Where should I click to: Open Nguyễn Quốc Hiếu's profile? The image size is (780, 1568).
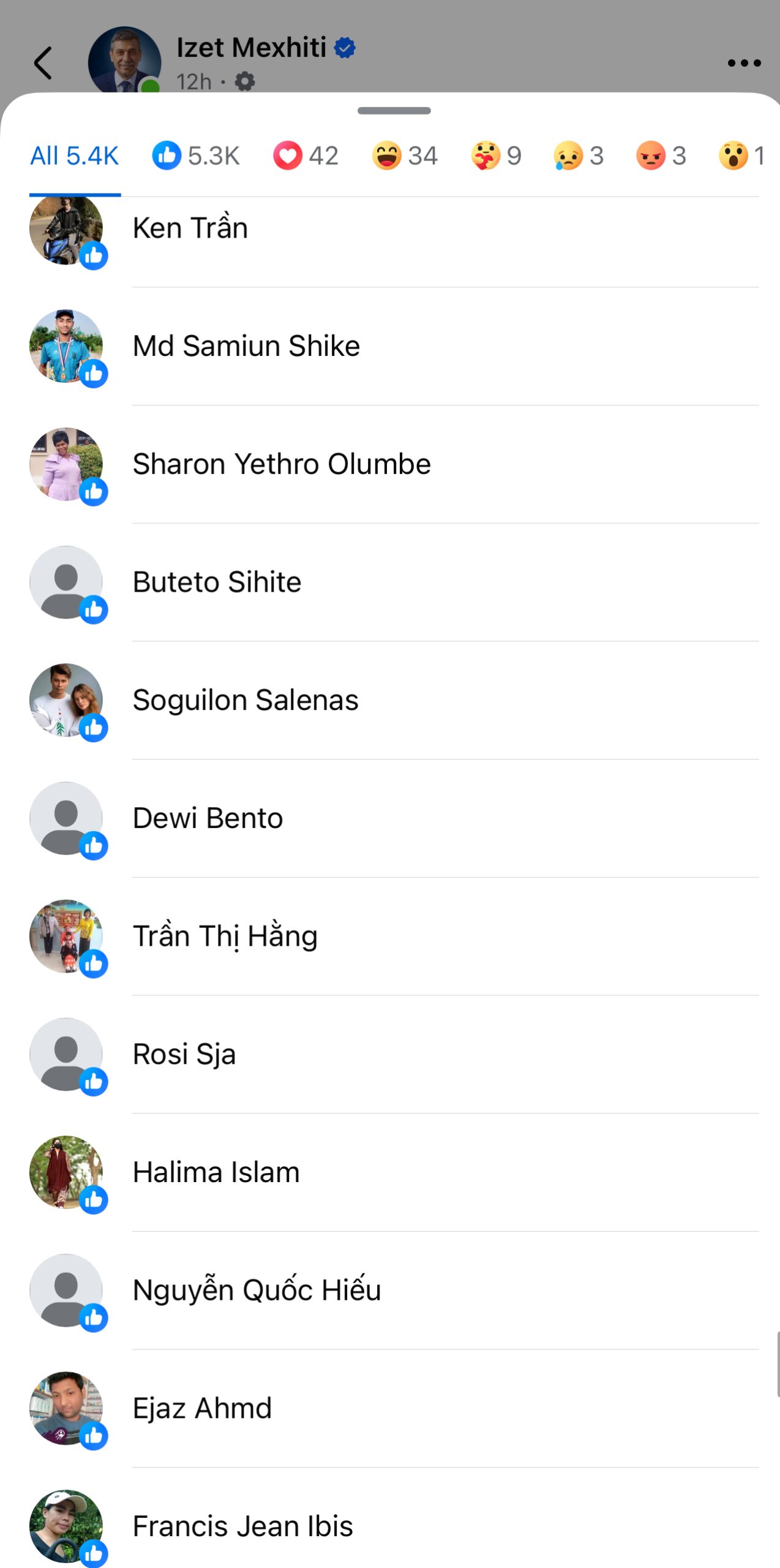point(257,1291)
